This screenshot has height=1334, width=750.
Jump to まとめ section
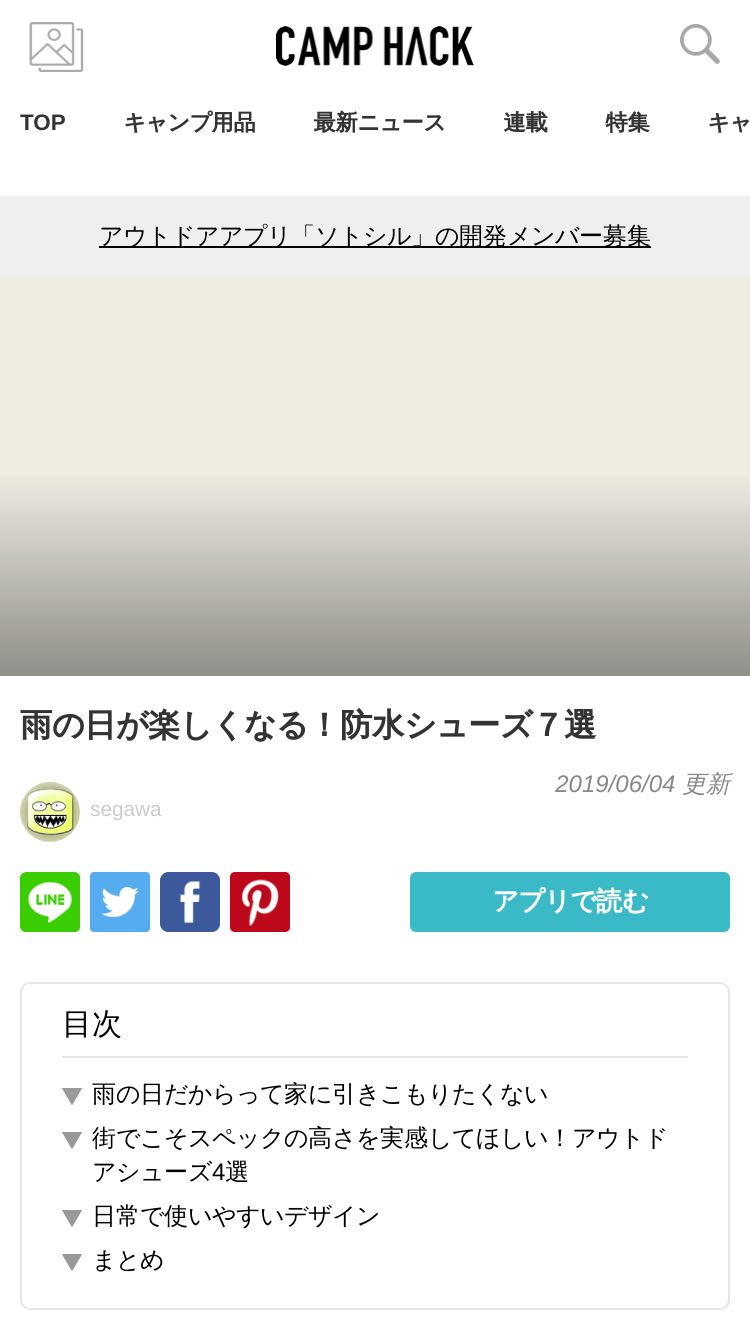(x=128, y=1260)
